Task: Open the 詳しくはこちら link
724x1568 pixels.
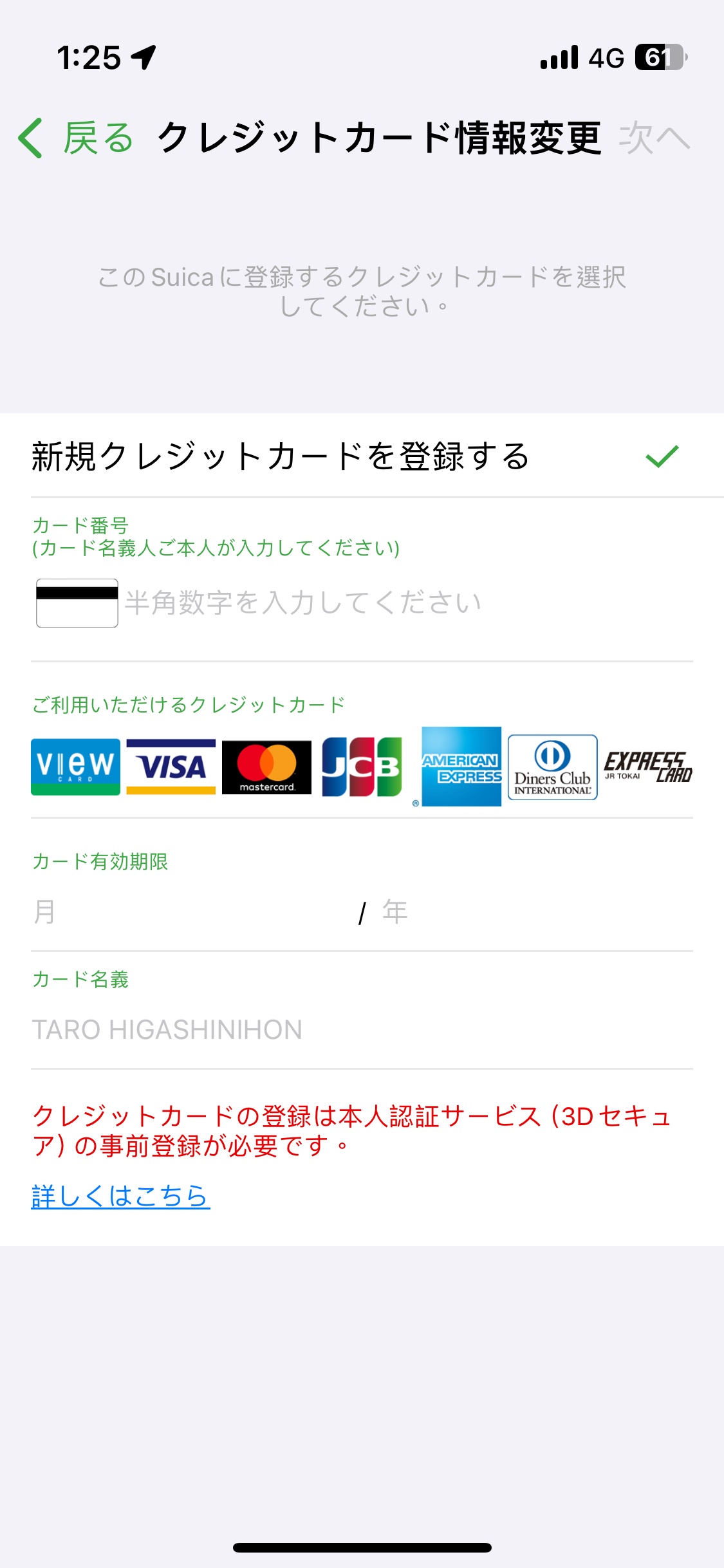Action: (120, 1196)
